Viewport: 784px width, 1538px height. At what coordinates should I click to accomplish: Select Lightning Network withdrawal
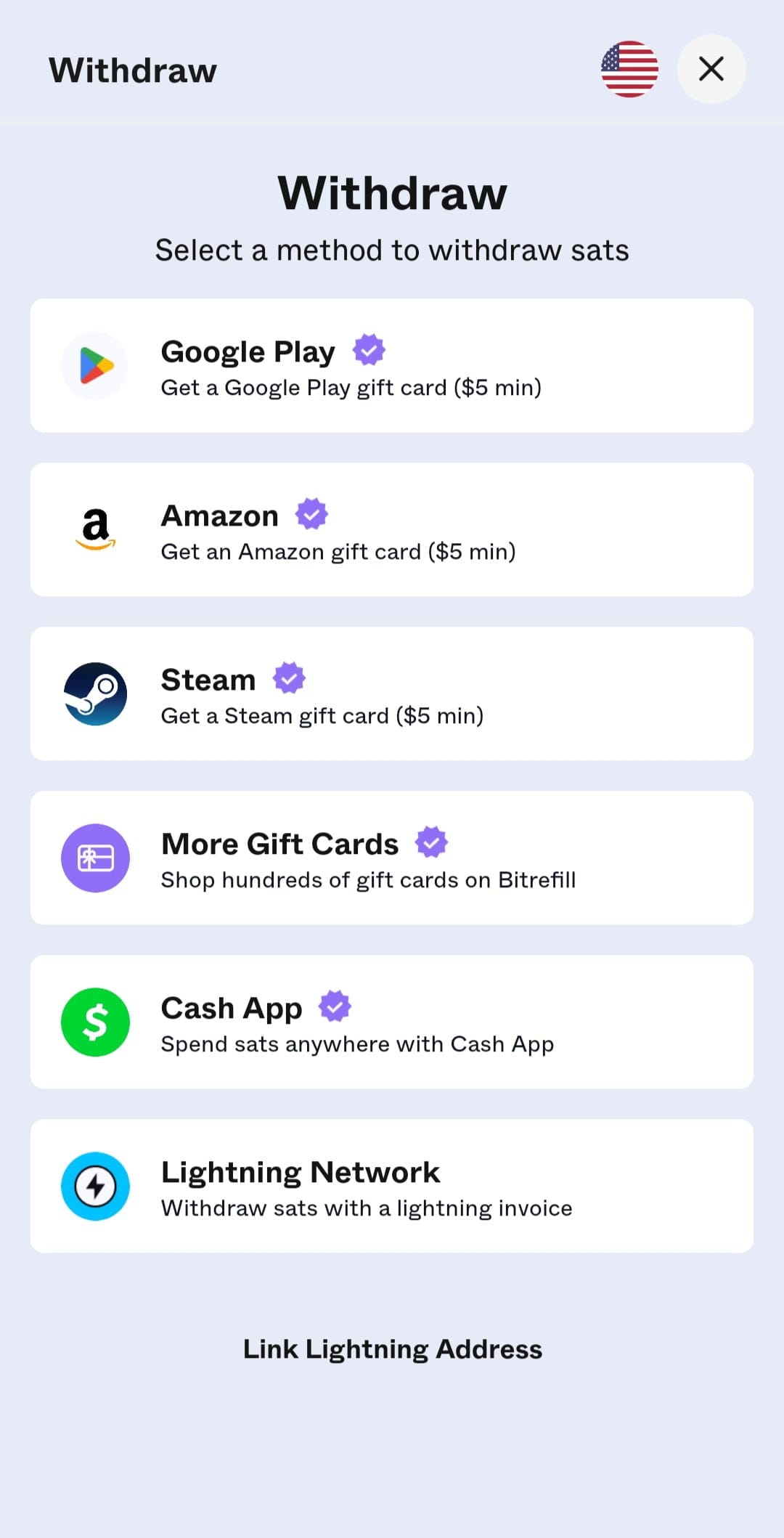click(x=392, y=1186)
